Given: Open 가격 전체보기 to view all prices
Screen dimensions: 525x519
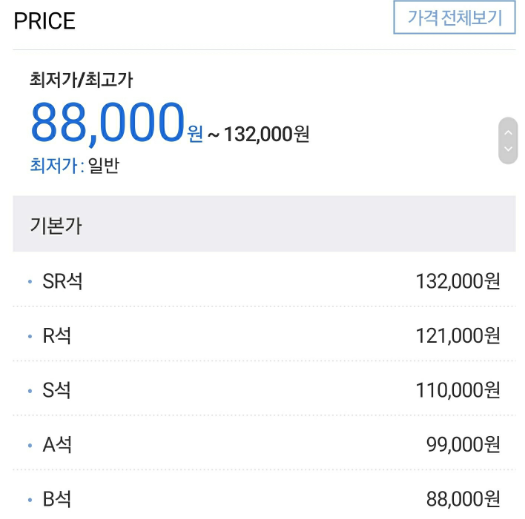Looking at the screenshot, I should [454, 17].
